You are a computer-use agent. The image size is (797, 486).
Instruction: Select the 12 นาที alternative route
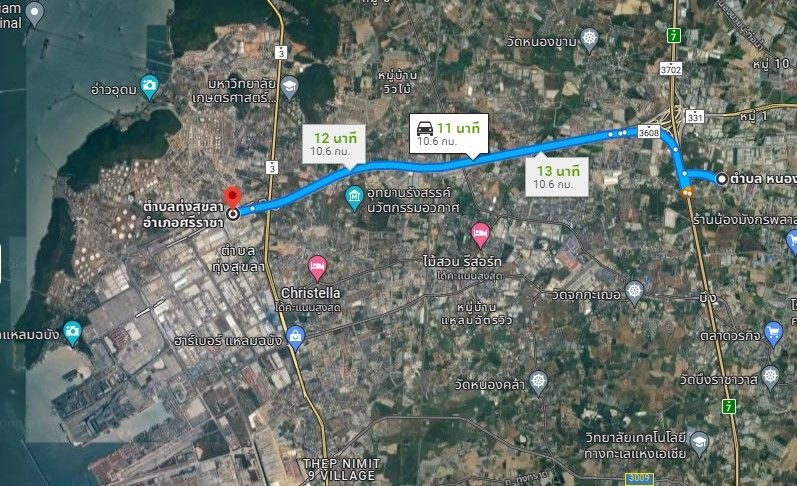(x=335, y=144)
